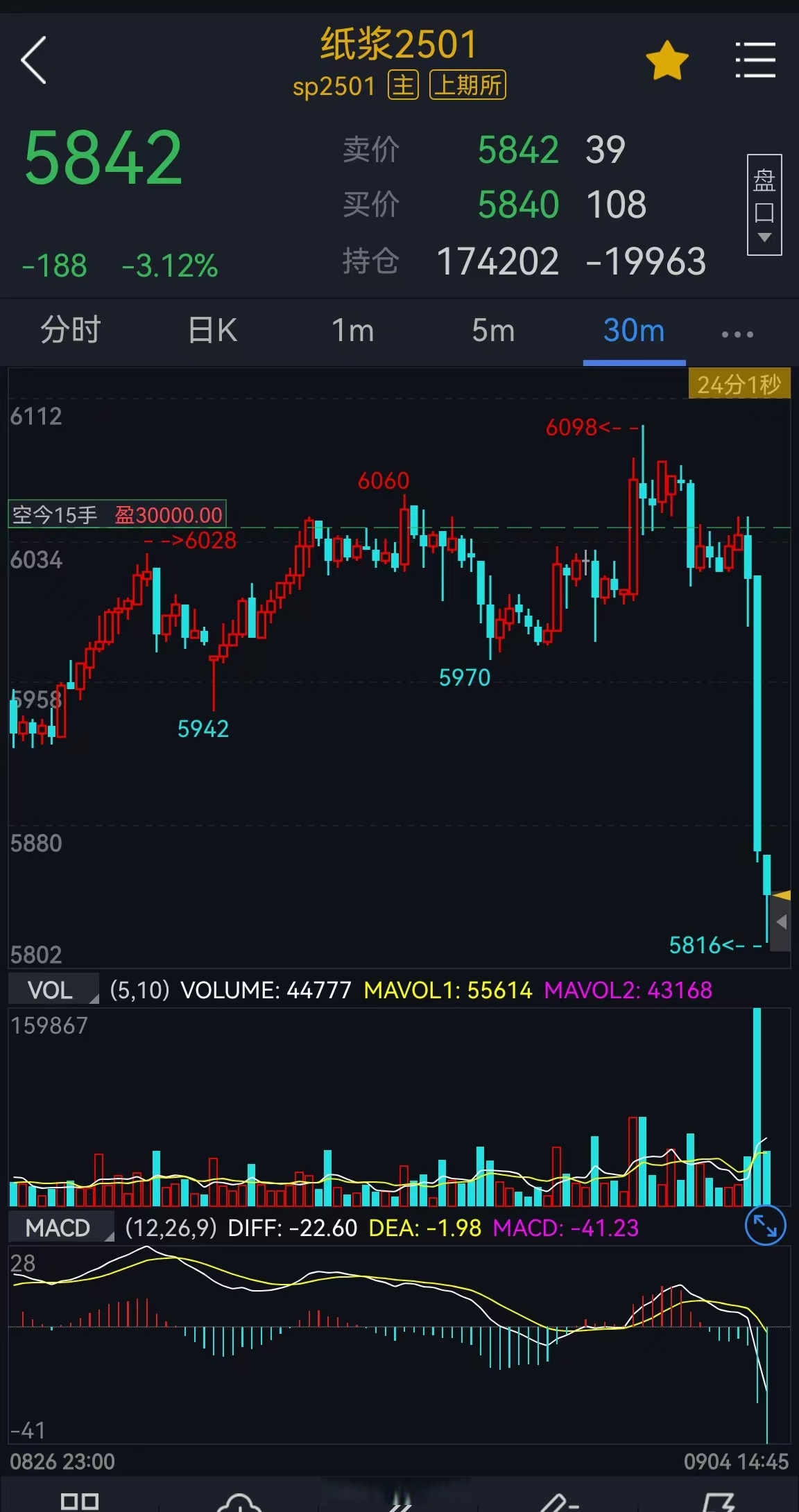Tap the gray arrow at chart edge
Viewport: 799px width, 1512px height.
[781, 922]
